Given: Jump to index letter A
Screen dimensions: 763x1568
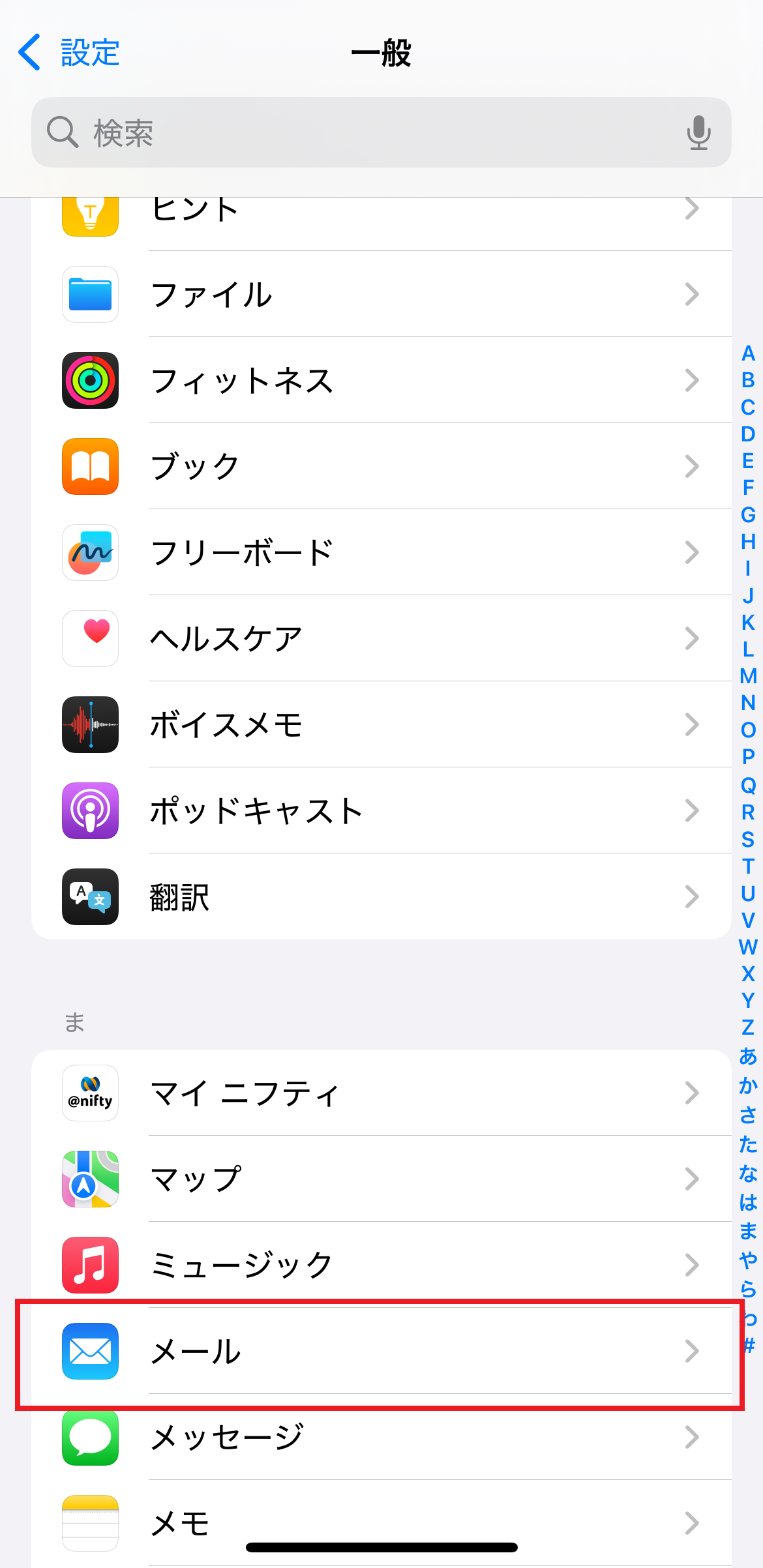Looking at the screenshot, I should (748, 354).
